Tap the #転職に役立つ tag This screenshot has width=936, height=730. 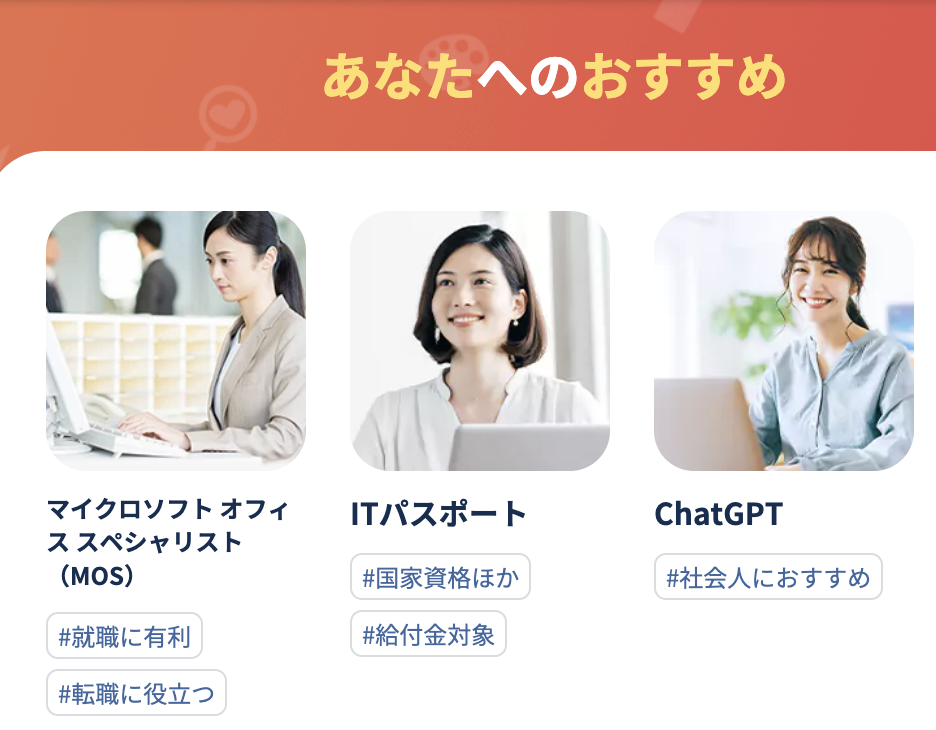click(x=136, y=693)
